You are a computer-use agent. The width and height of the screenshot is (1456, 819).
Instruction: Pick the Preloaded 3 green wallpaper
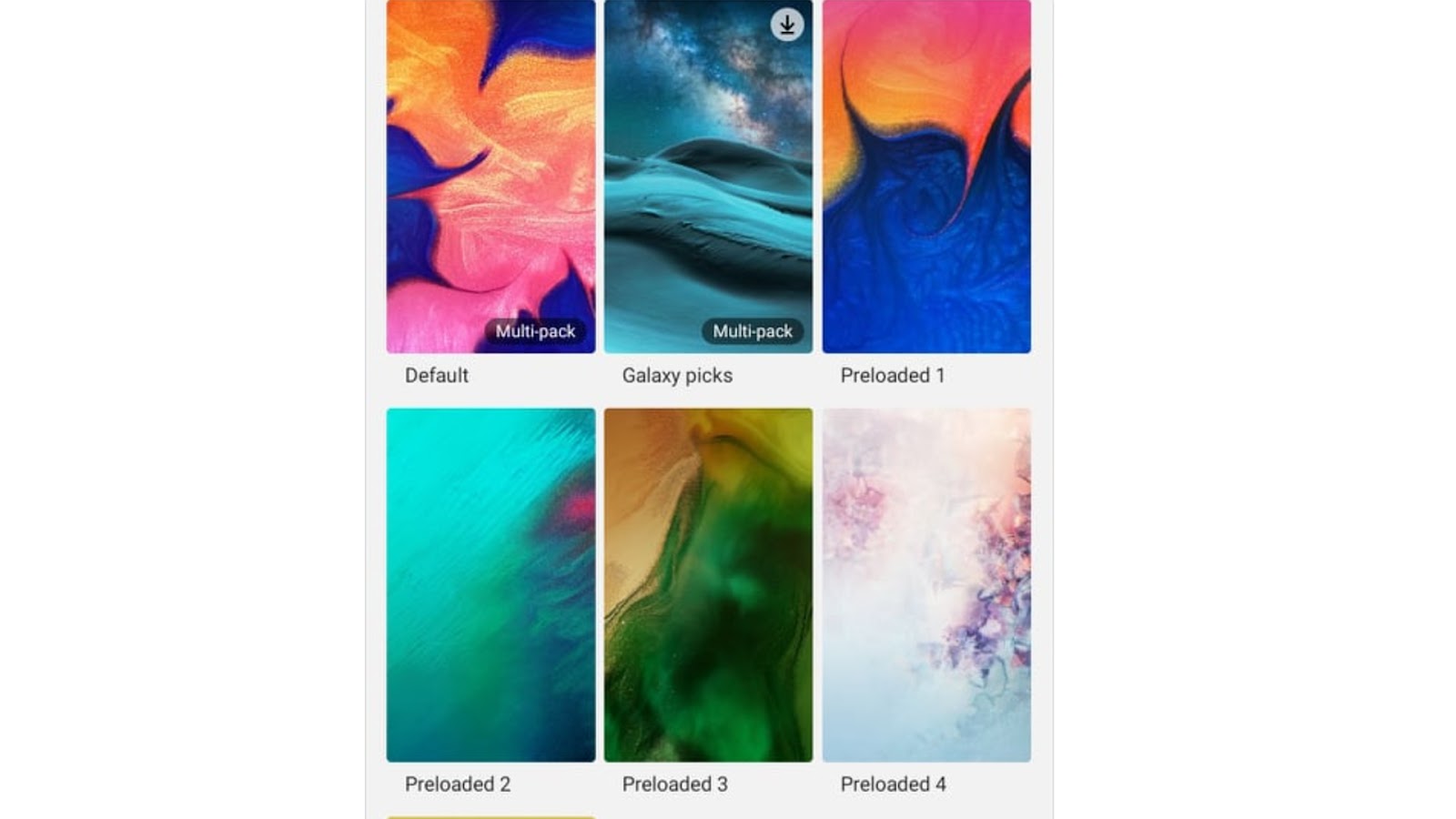click(708, 585)
